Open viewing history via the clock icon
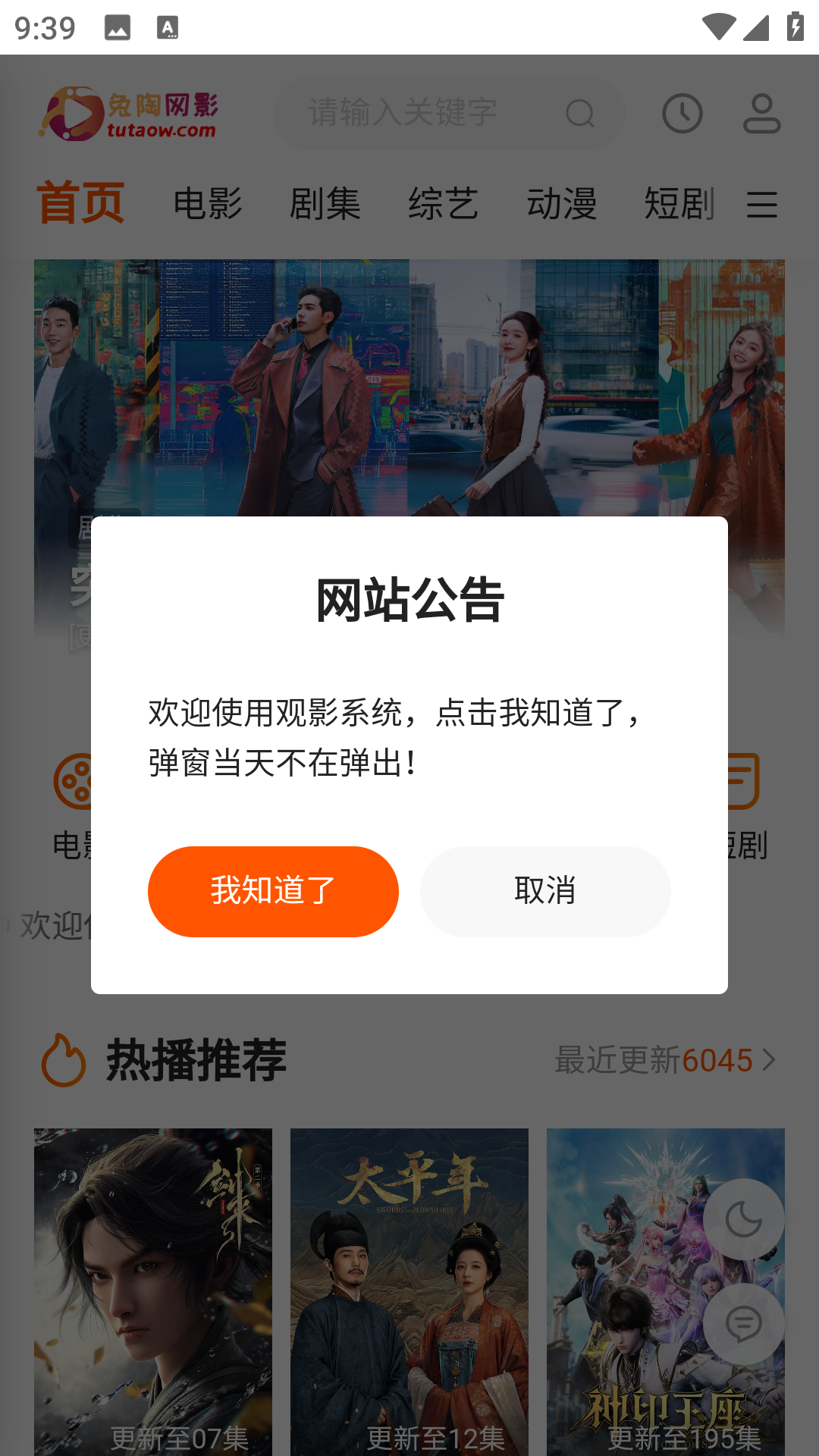The image size is (819, 1456). coord(682,113)
